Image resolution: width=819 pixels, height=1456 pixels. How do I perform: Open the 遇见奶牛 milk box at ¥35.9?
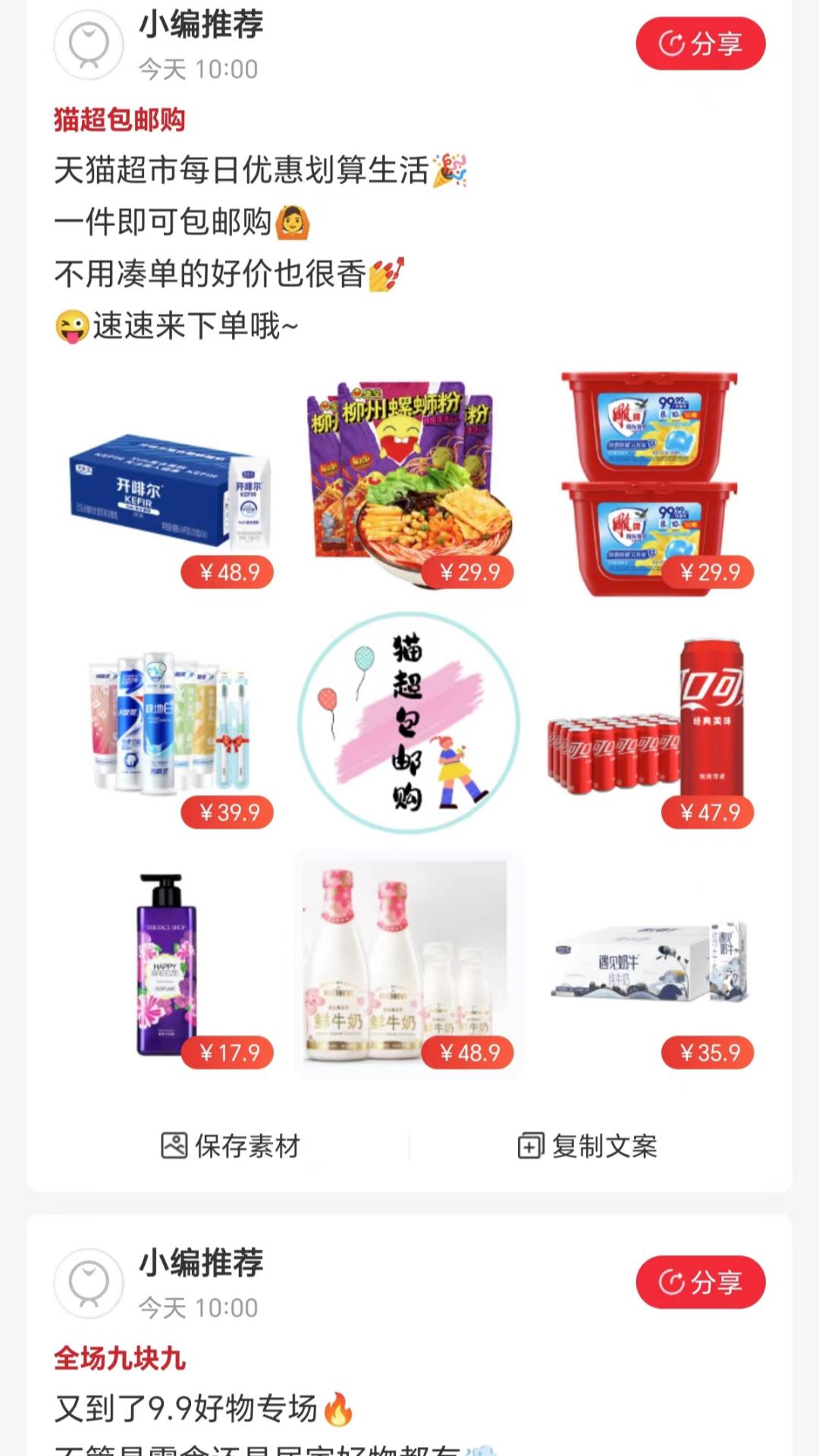click(x=649, y=965)
